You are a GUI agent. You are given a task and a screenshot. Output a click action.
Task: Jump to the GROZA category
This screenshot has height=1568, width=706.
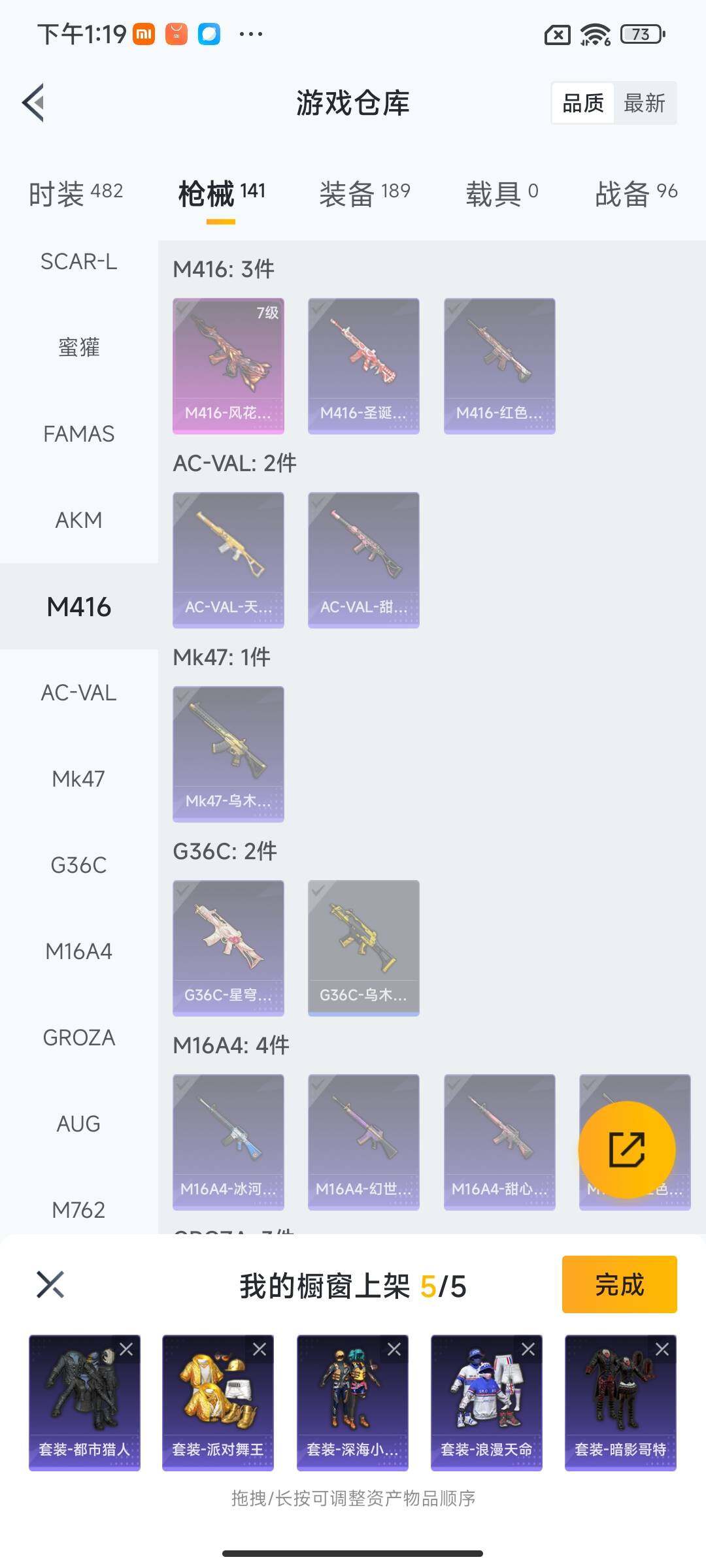(78, 1037)
